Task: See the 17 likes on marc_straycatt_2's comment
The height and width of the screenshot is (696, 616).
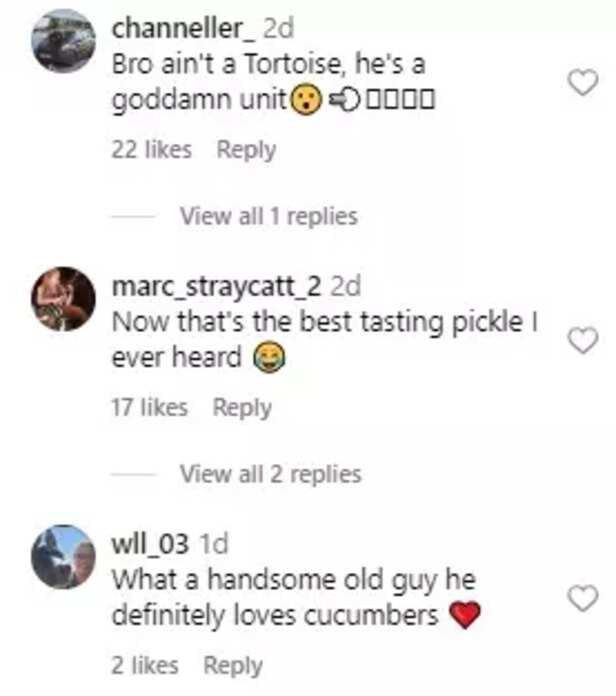Action: pos(149,408)
